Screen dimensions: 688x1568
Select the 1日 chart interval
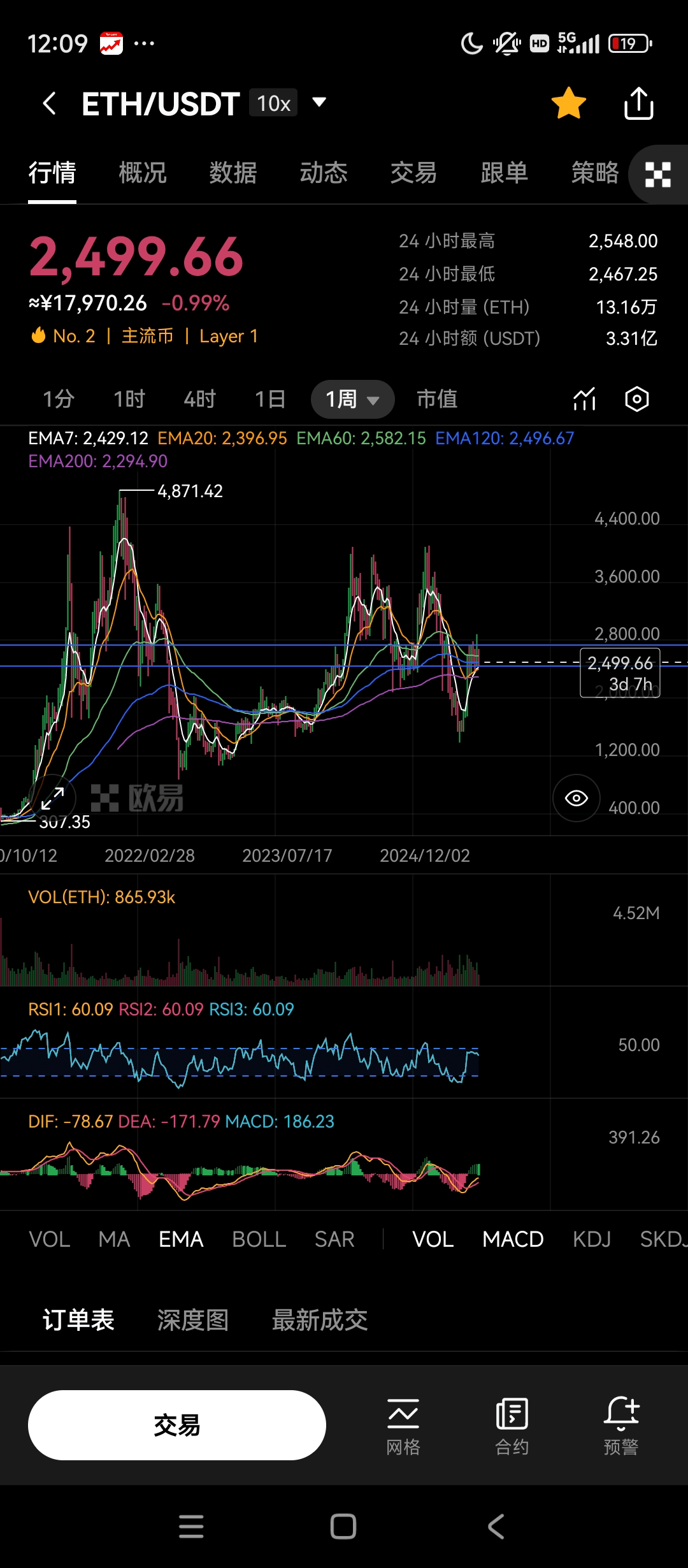tap(270, 400)
